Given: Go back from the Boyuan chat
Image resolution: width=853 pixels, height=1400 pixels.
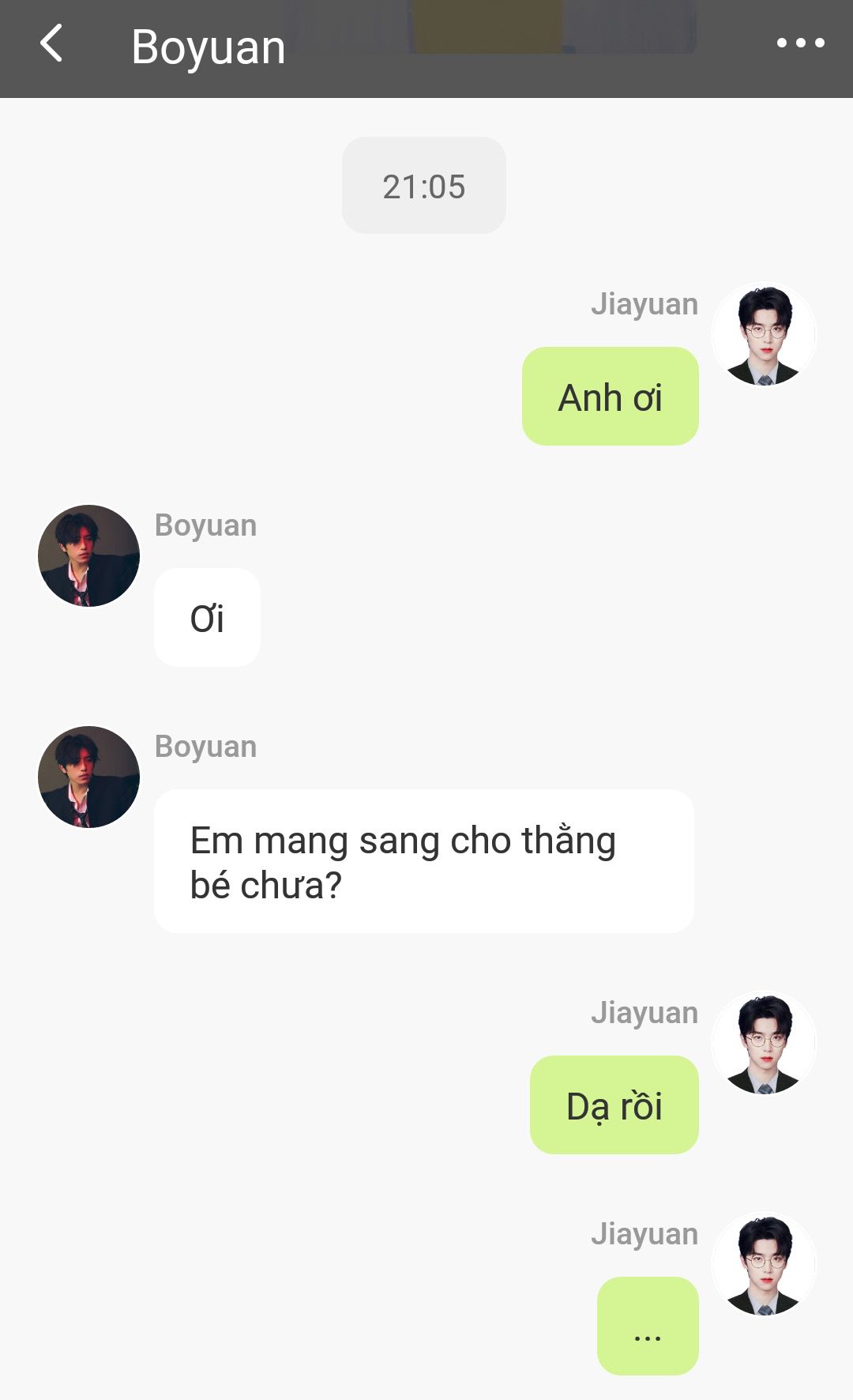Looking at the screenshot, I should [51, 43].
